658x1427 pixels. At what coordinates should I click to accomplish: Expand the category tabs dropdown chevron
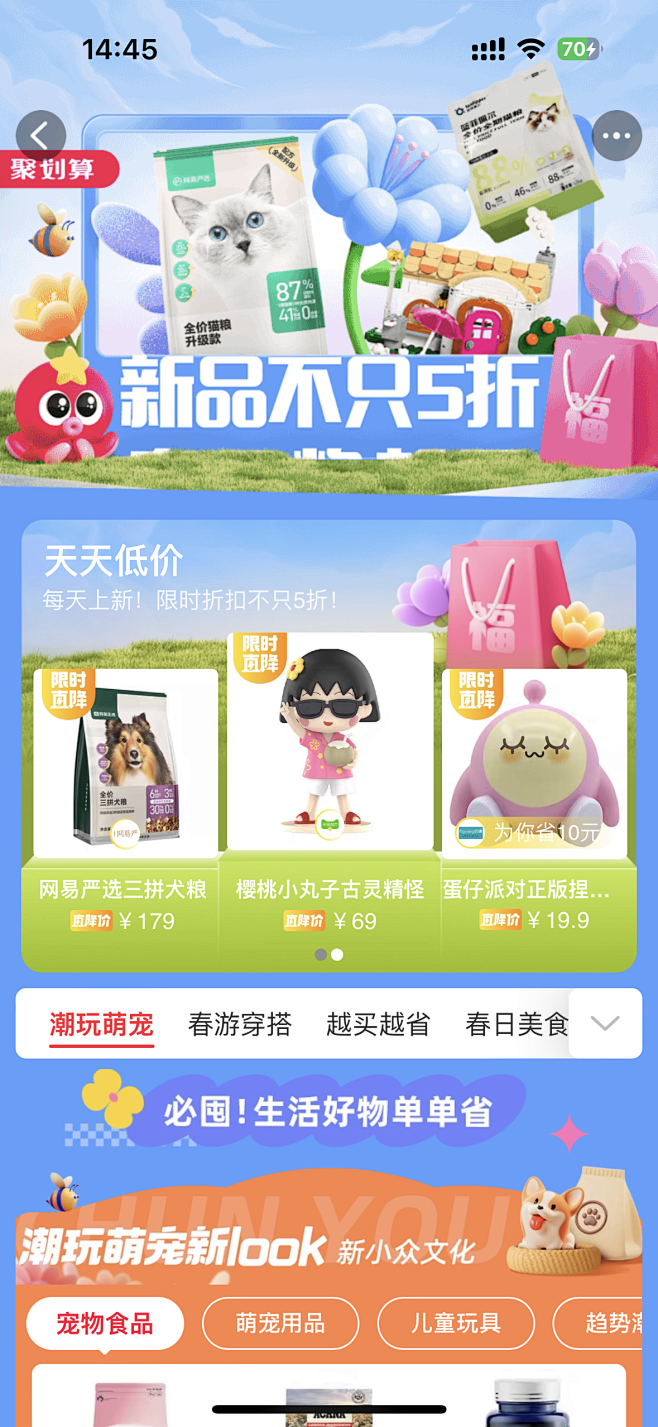tap(605, 1024)
